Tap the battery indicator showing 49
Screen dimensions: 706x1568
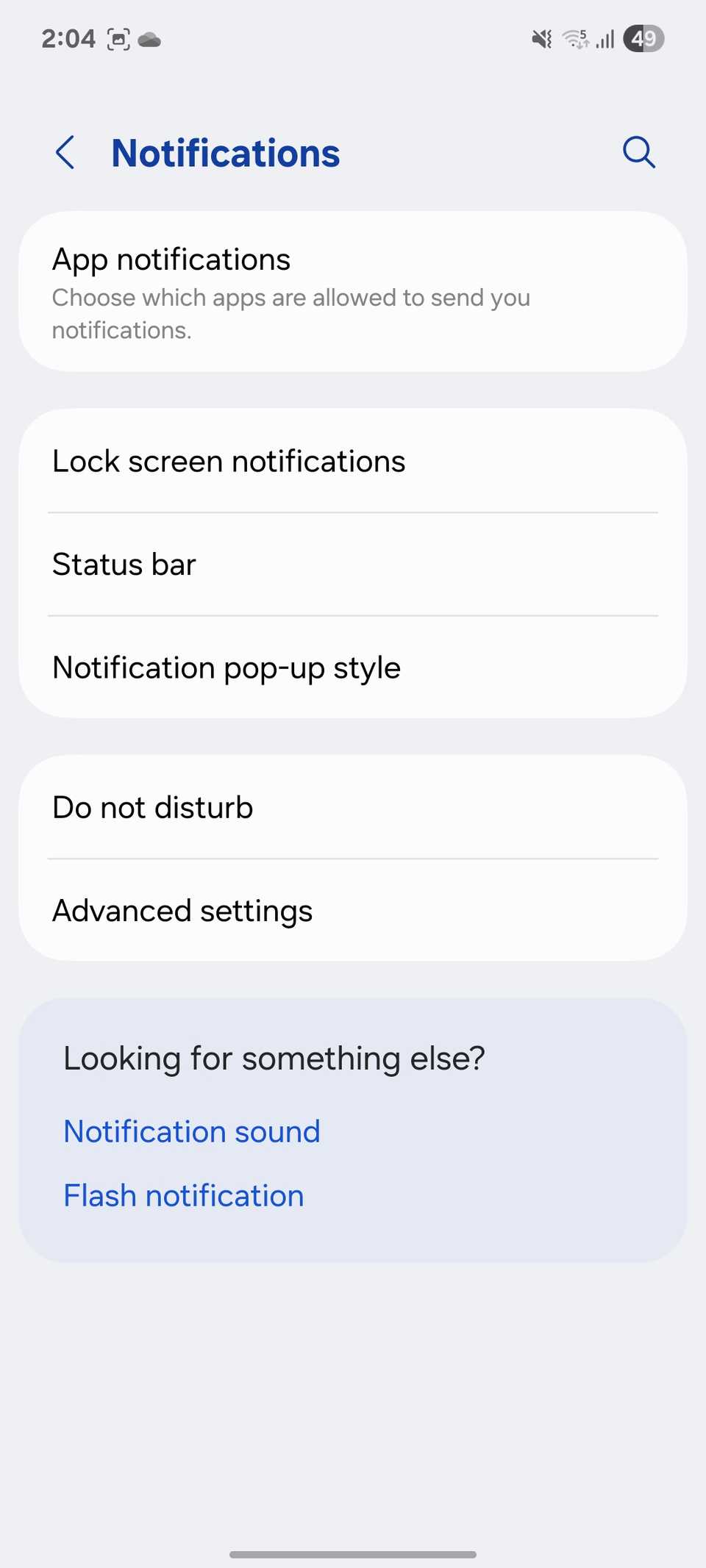[x=645, y=38]
